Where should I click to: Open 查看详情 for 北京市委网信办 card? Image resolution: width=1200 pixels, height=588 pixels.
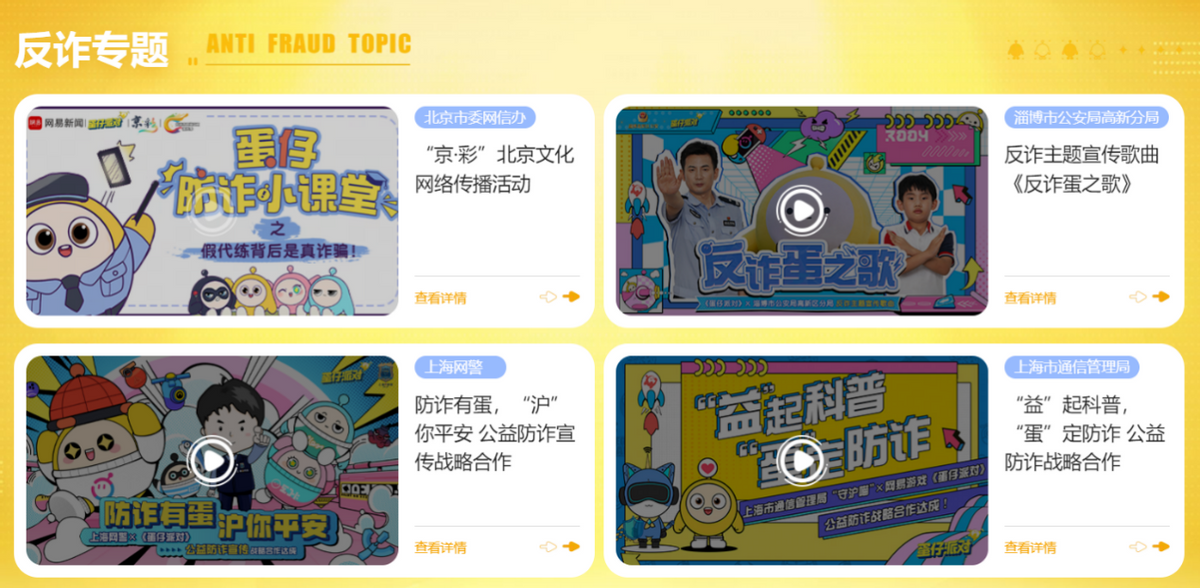440,298
